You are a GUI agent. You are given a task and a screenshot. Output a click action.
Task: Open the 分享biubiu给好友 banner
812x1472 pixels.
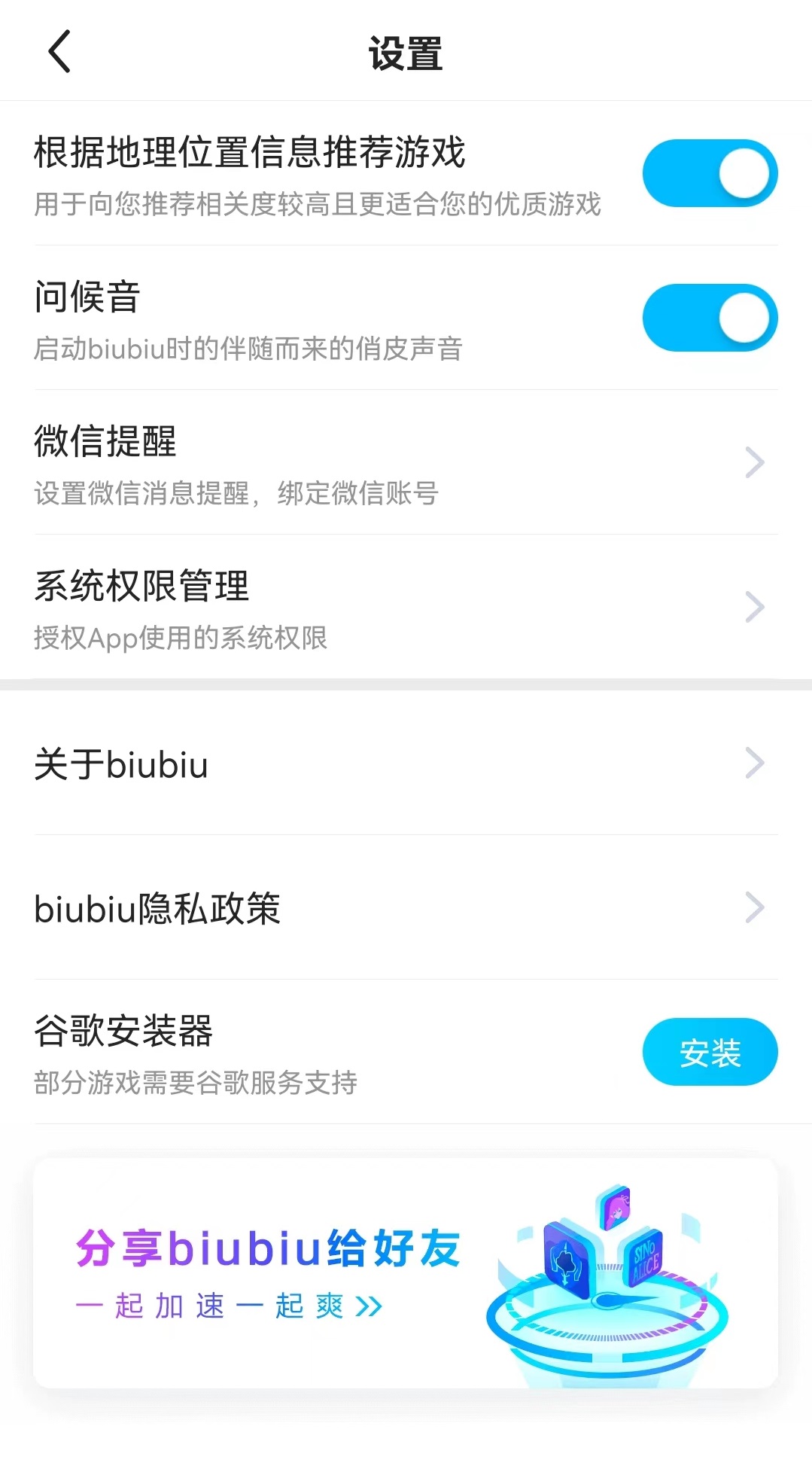405,1273
